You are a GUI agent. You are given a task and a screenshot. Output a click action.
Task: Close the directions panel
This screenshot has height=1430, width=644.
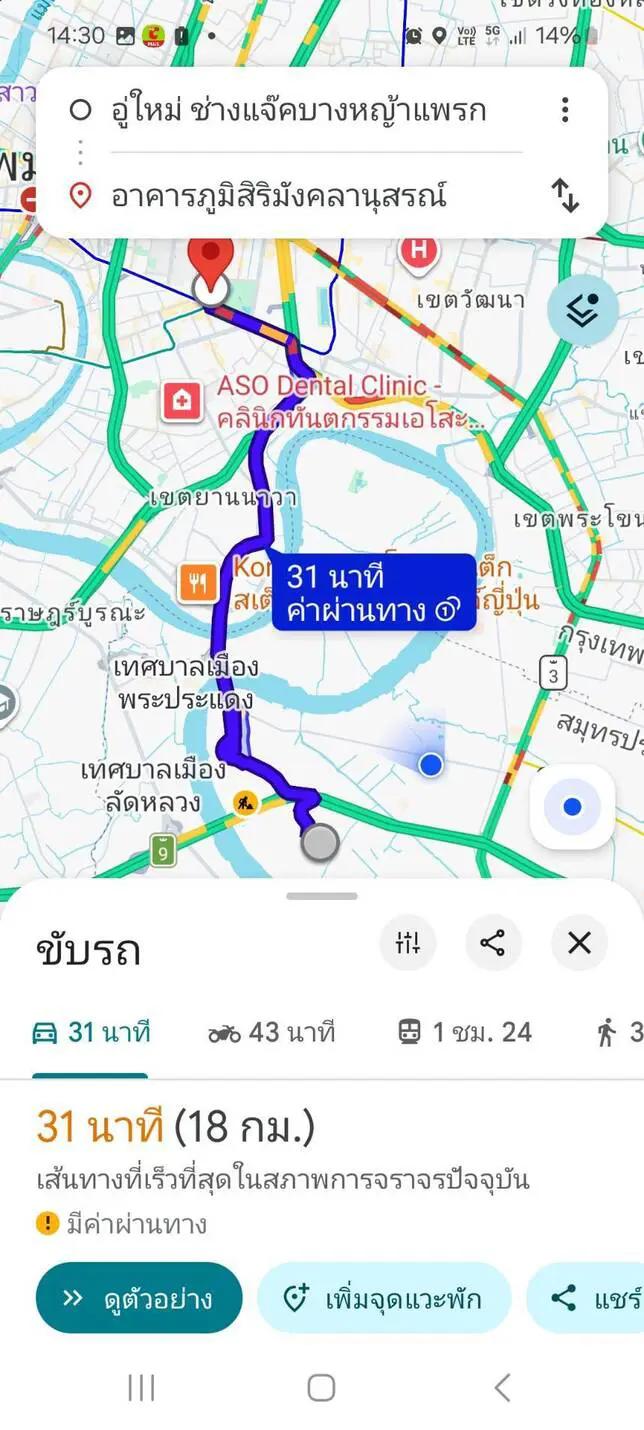[x=579, y=943]
